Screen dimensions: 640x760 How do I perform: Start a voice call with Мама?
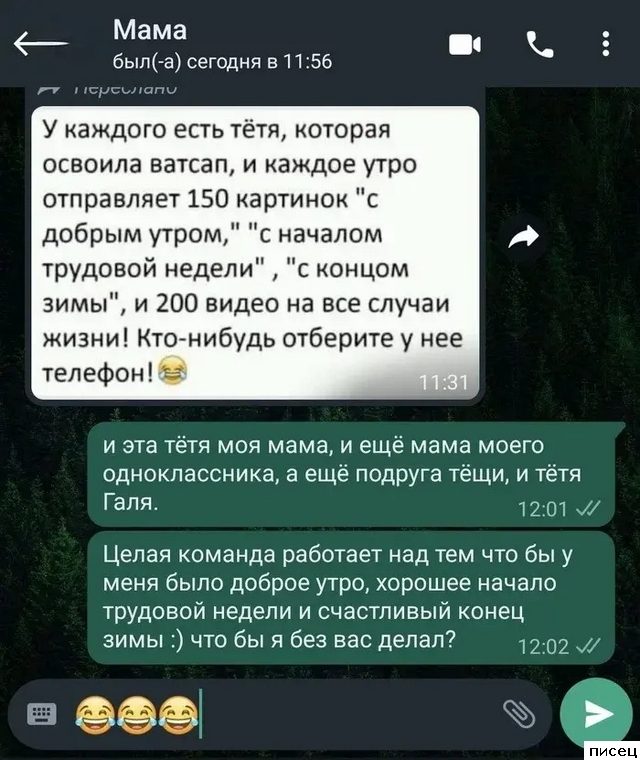(x=539, y=44)
